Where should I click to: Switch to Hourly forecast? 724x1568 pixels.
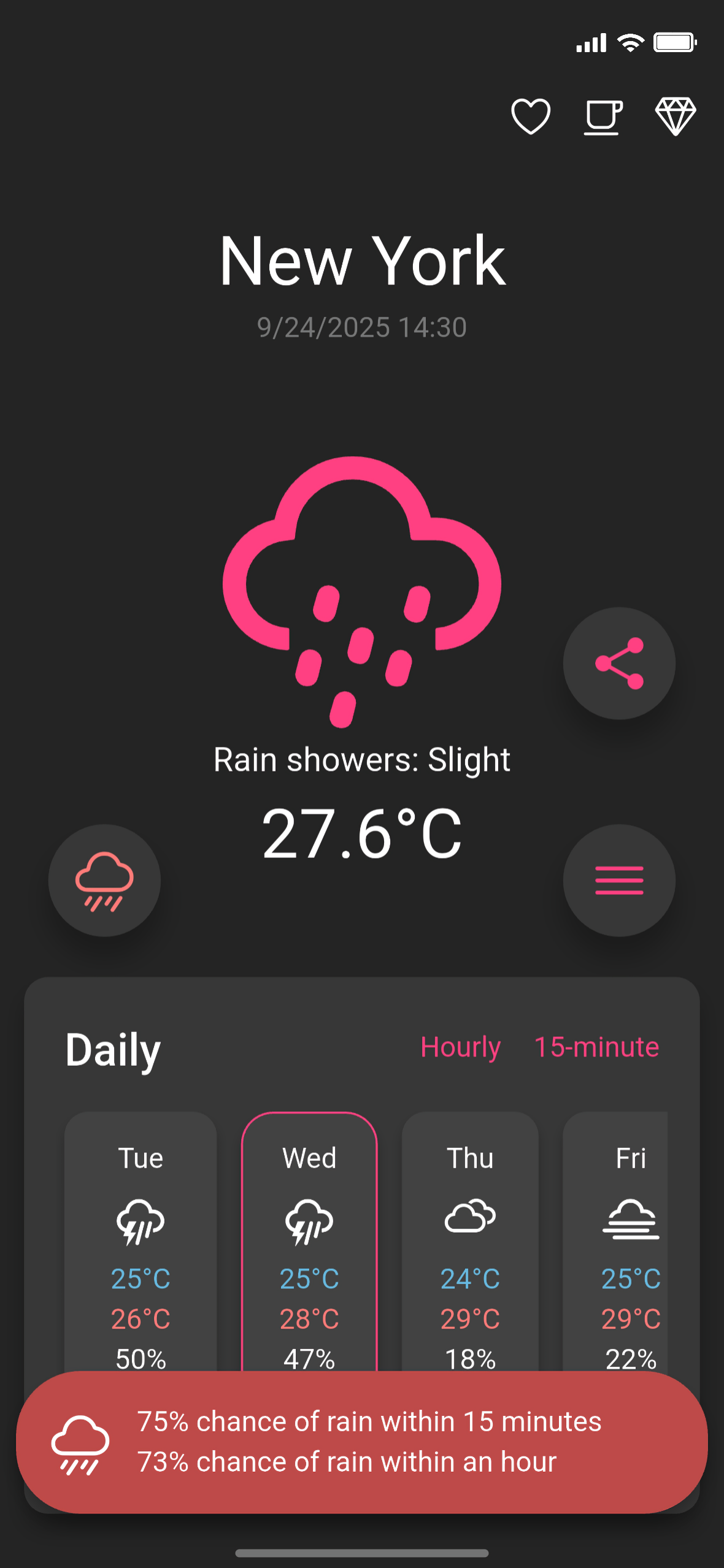point(460,1047)
